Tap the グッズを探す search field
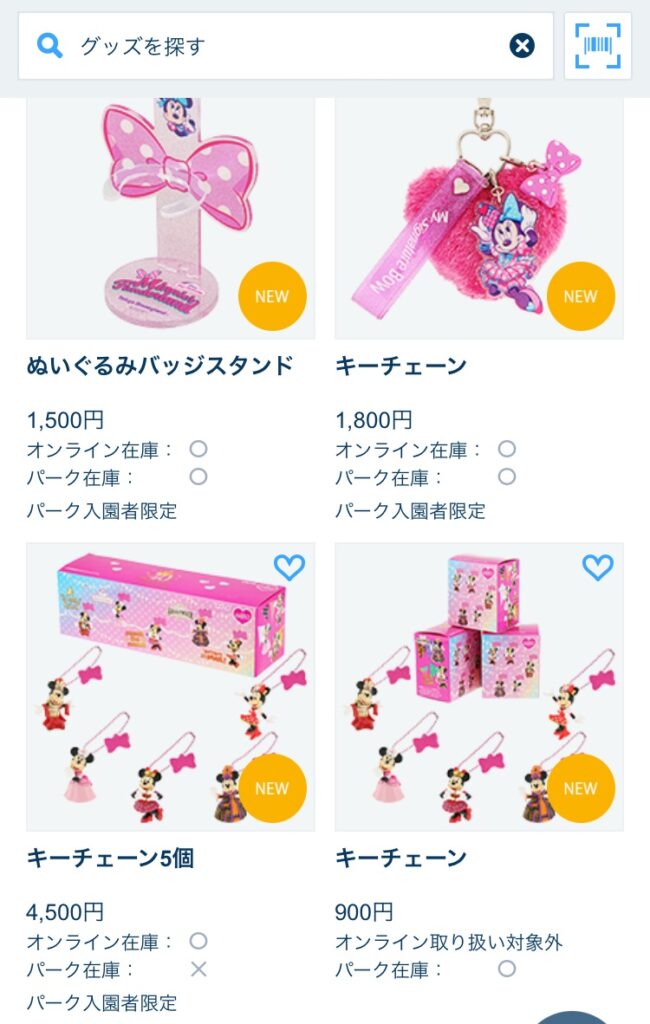Image resolution: width=650 pixels, height=1024 pixels. pos(280,46)
